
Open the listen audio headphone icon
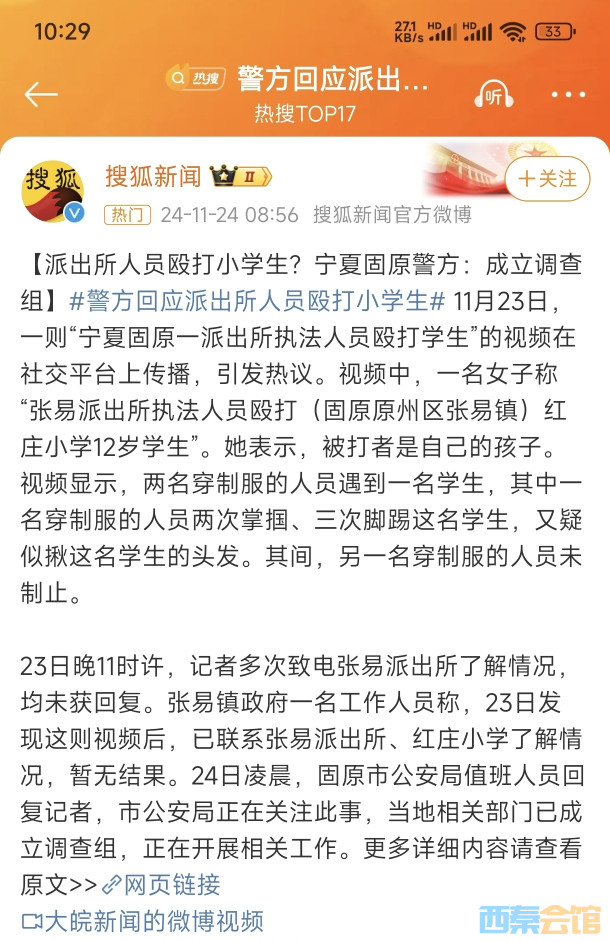pos(492,95)
